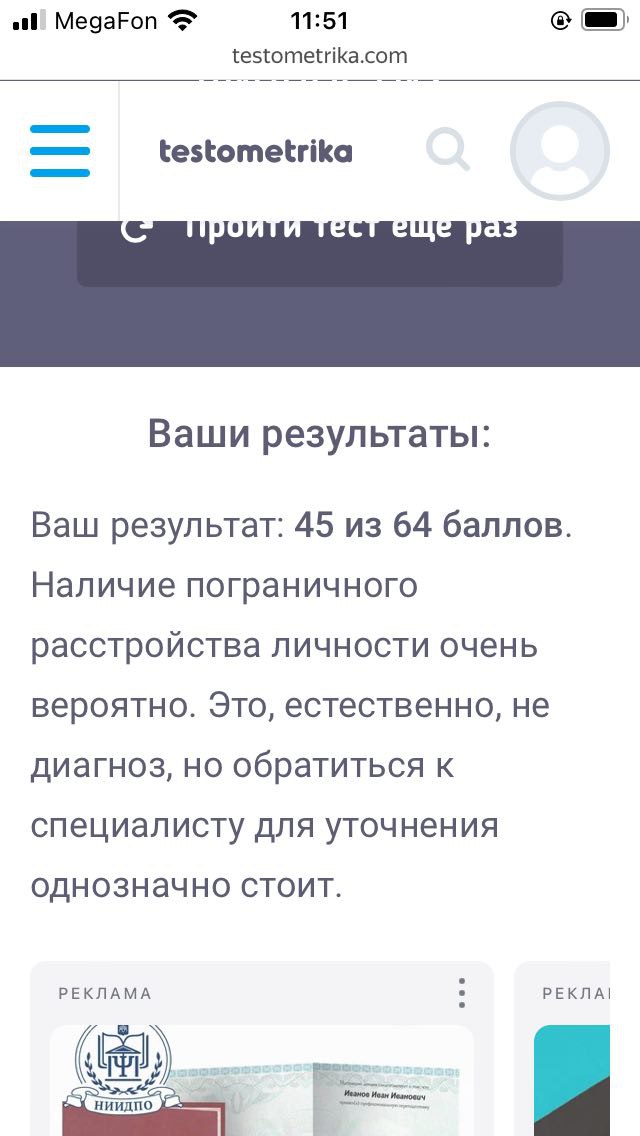Open the hamburger menu
The height and width of the screenshot is (1136, 640).
click(x=60, y=151)
